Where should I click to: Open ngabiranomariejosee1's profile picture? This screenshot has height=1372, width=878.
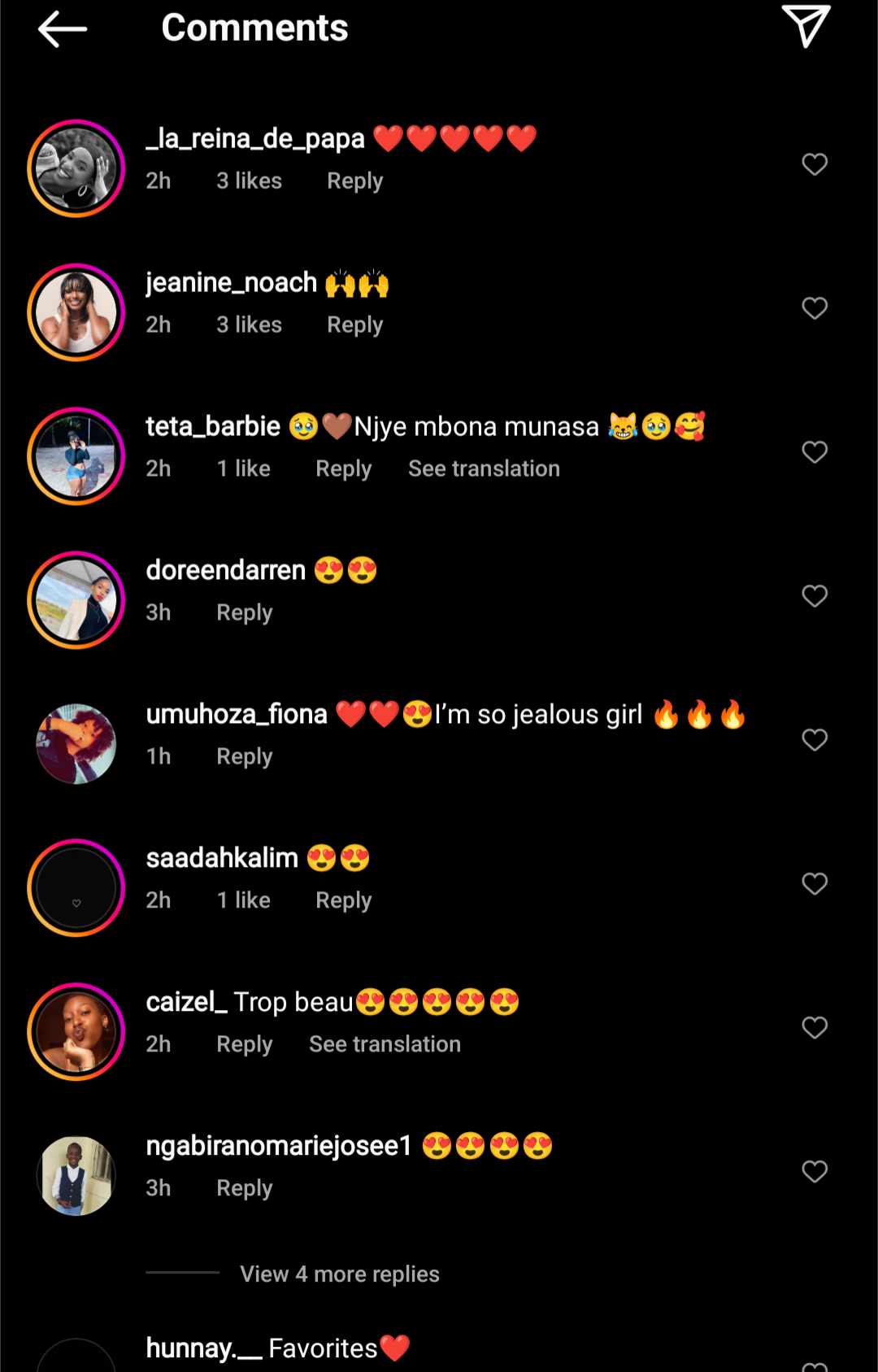pos(76,1176)
